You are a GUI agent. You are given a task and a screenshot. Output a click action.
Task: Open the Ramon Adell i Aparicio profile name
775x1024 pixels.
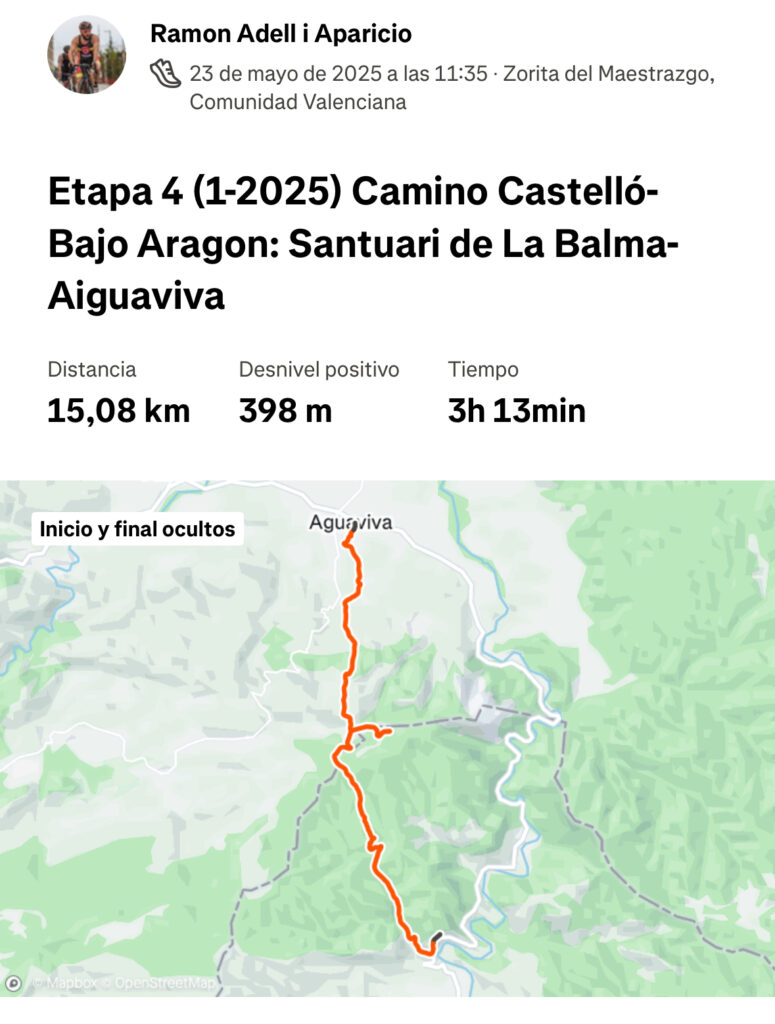tap(280, 33)
